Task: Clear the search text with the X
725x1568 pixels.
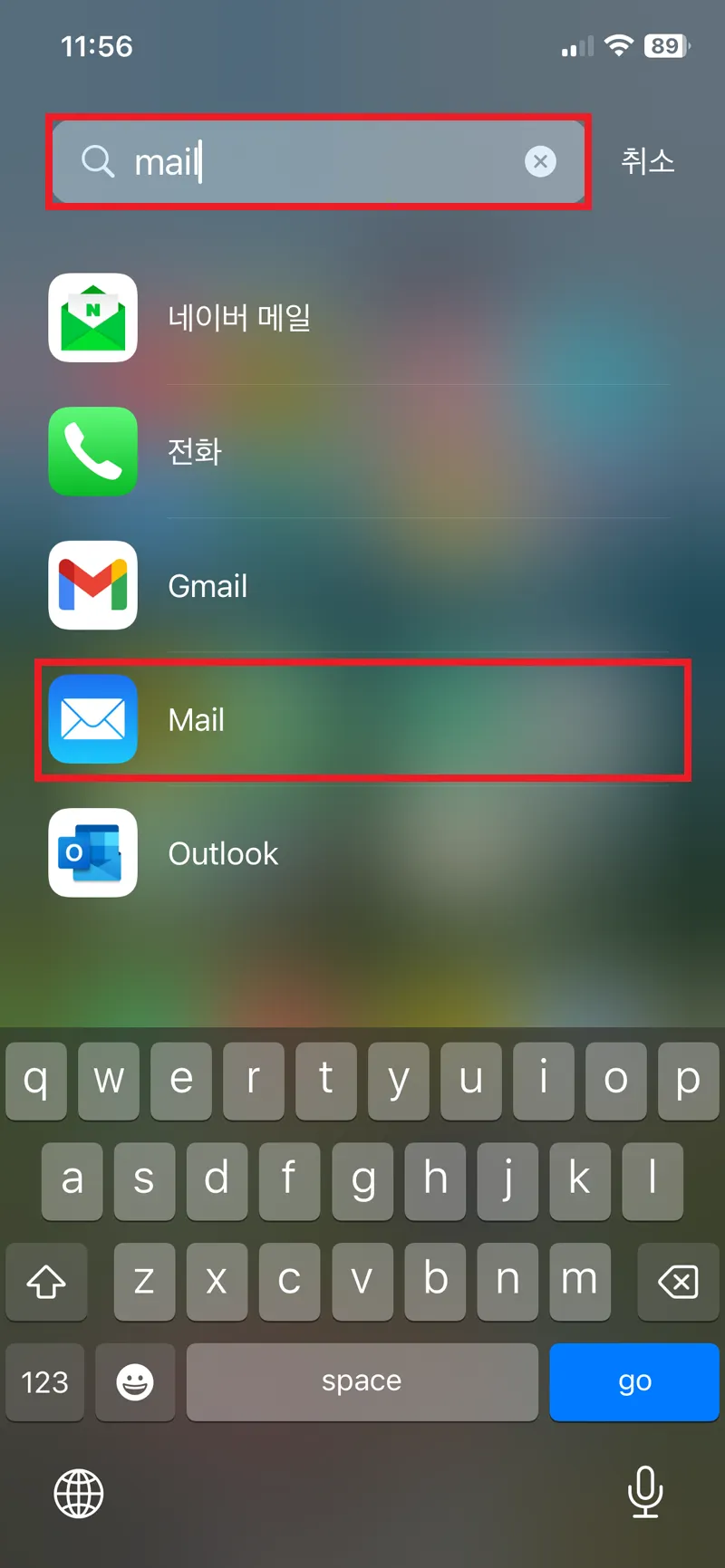Action: [x=540, y=162]
